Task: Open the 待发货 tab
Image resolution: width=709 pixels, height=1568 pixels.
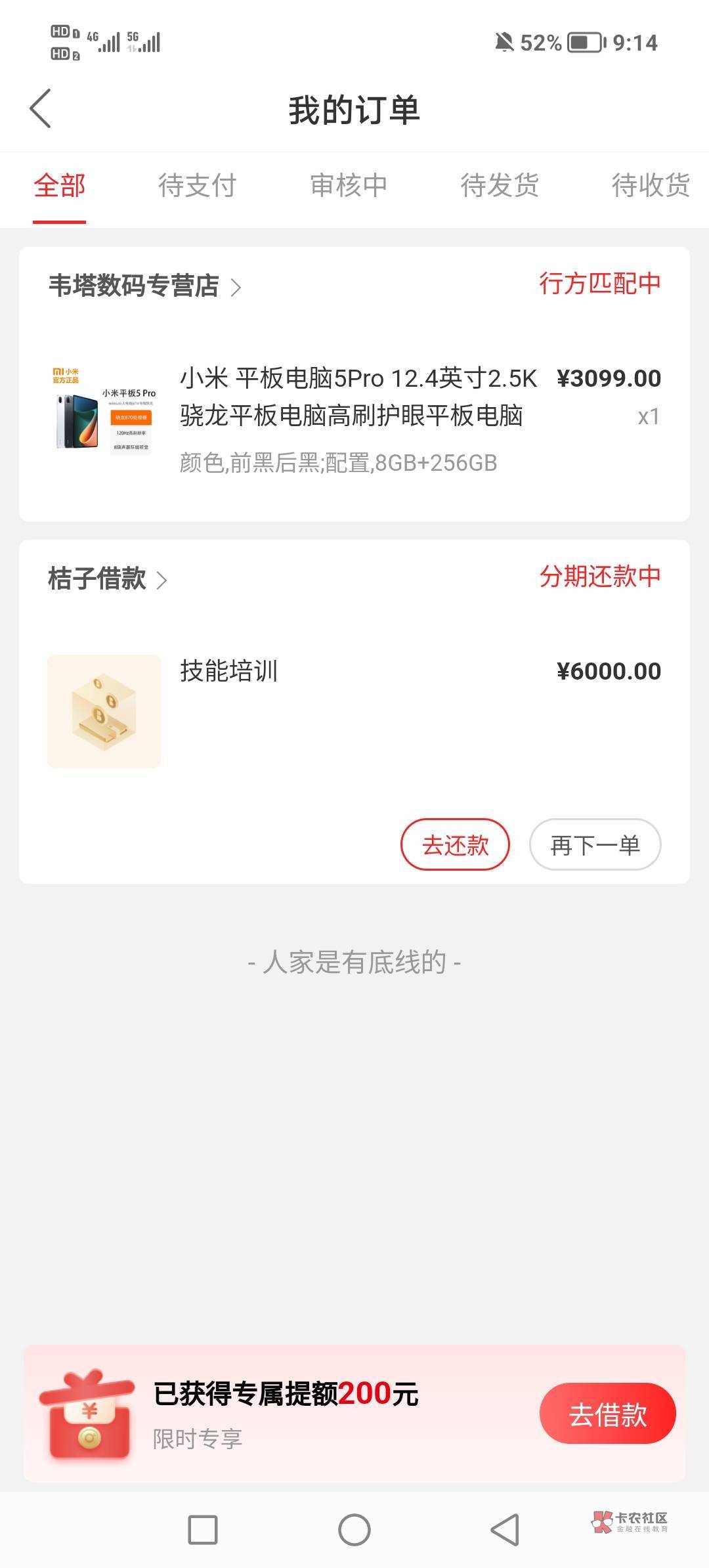Action: click(x=500, y=186)
